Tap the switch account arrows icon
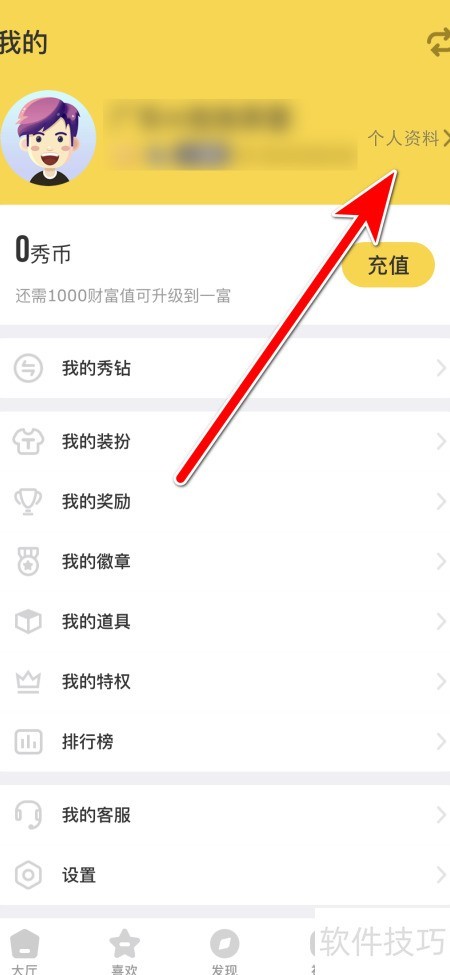450x975 pixels. pos(438,44)
